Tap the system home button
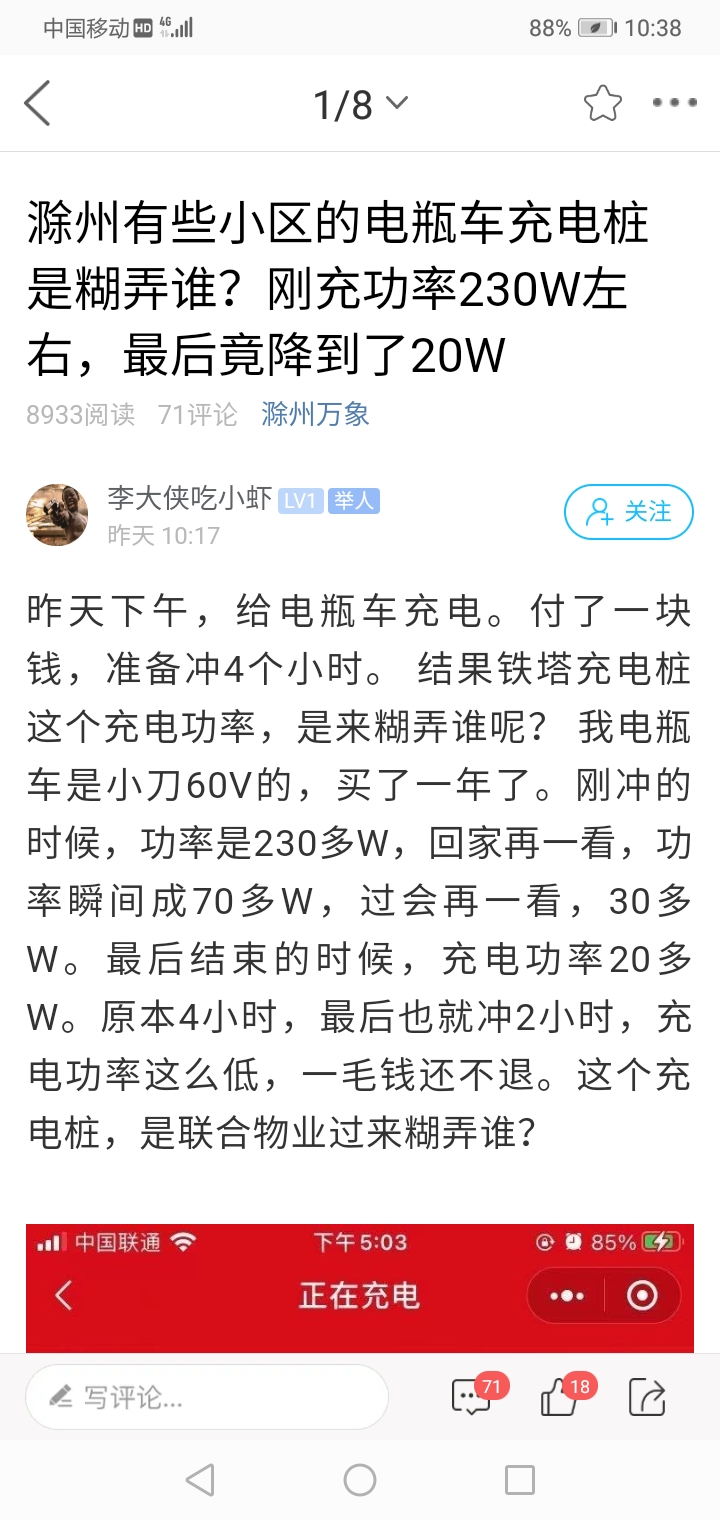 (360, 1480)
